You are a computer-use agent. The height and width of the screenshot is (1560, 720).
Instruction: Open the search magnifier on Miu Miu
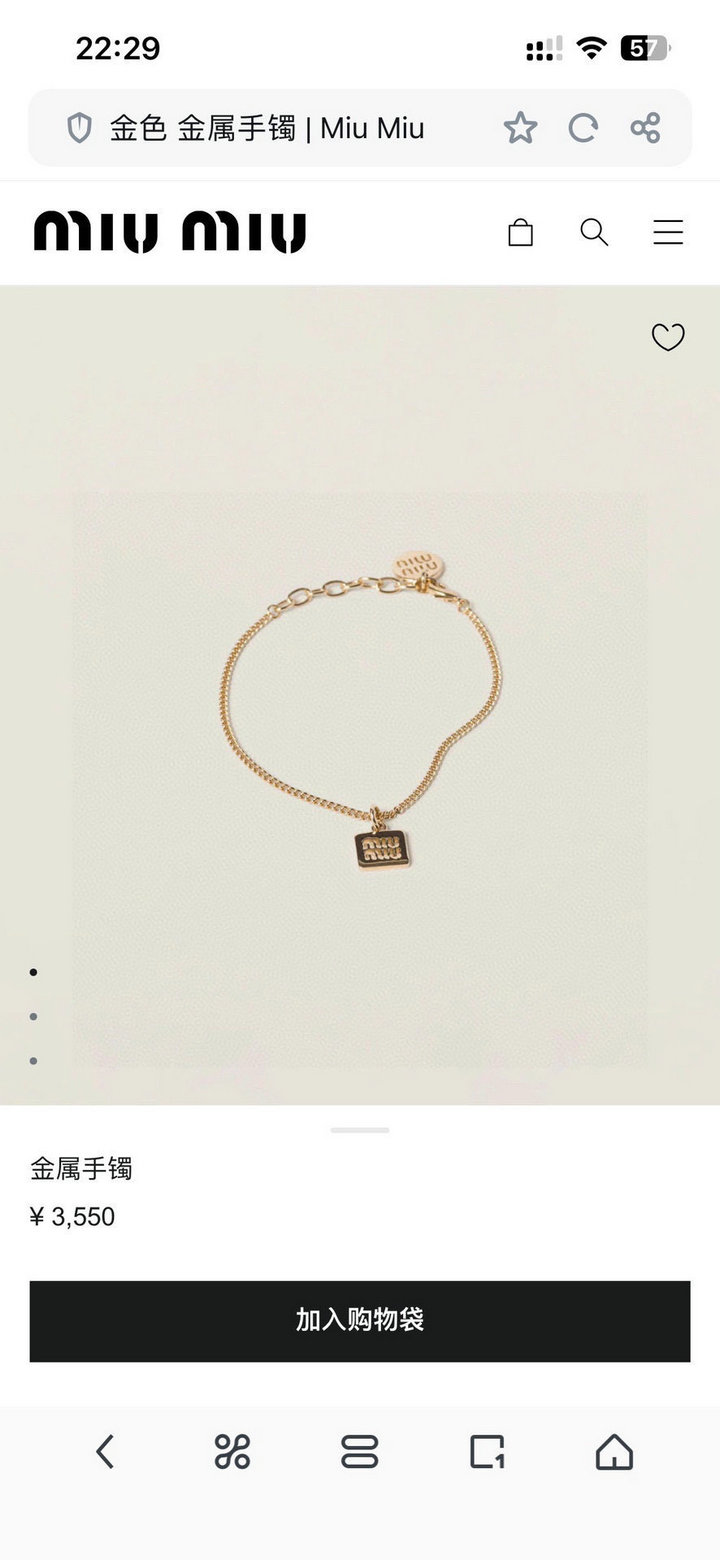pos(594,232)
